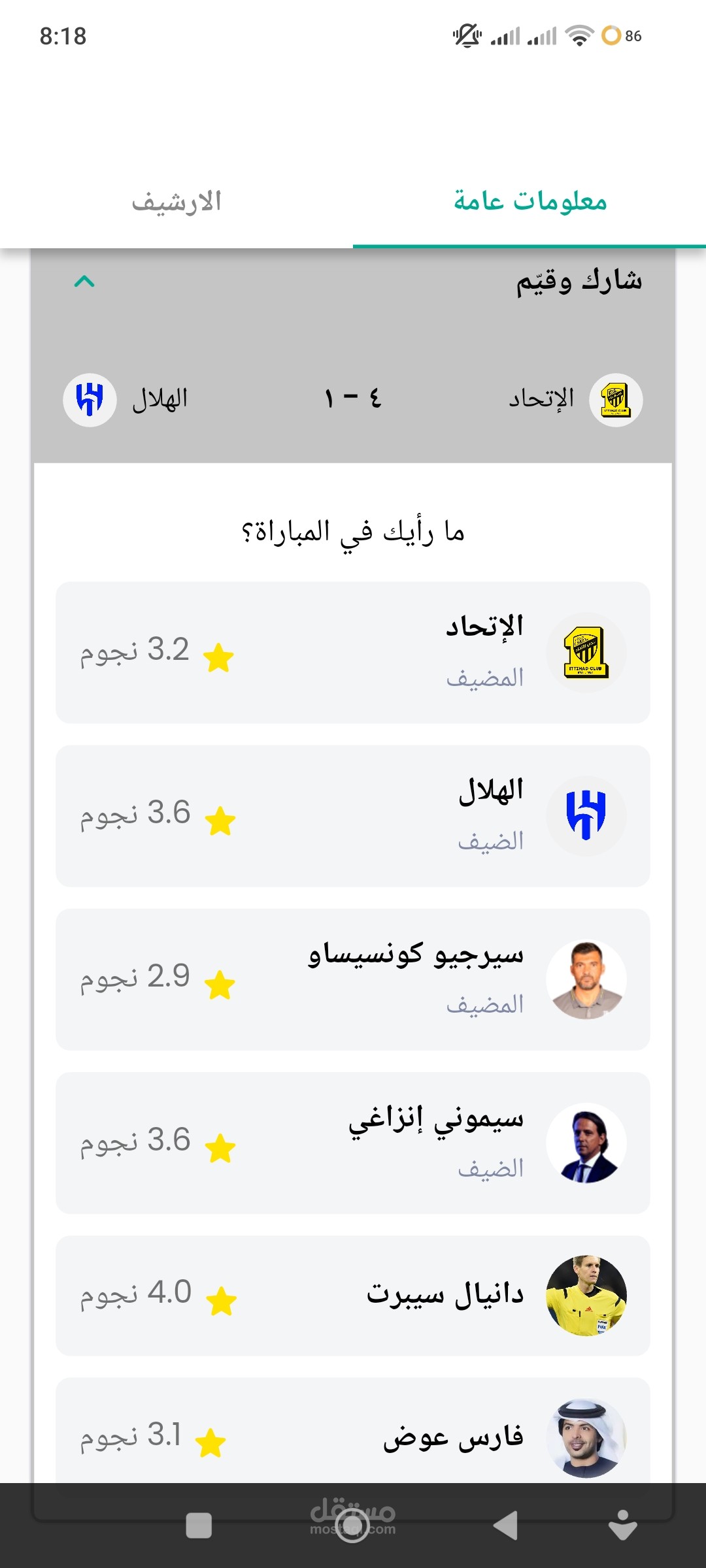
Task: Rate the الإتحاد home team card
Action: point(353,652)
